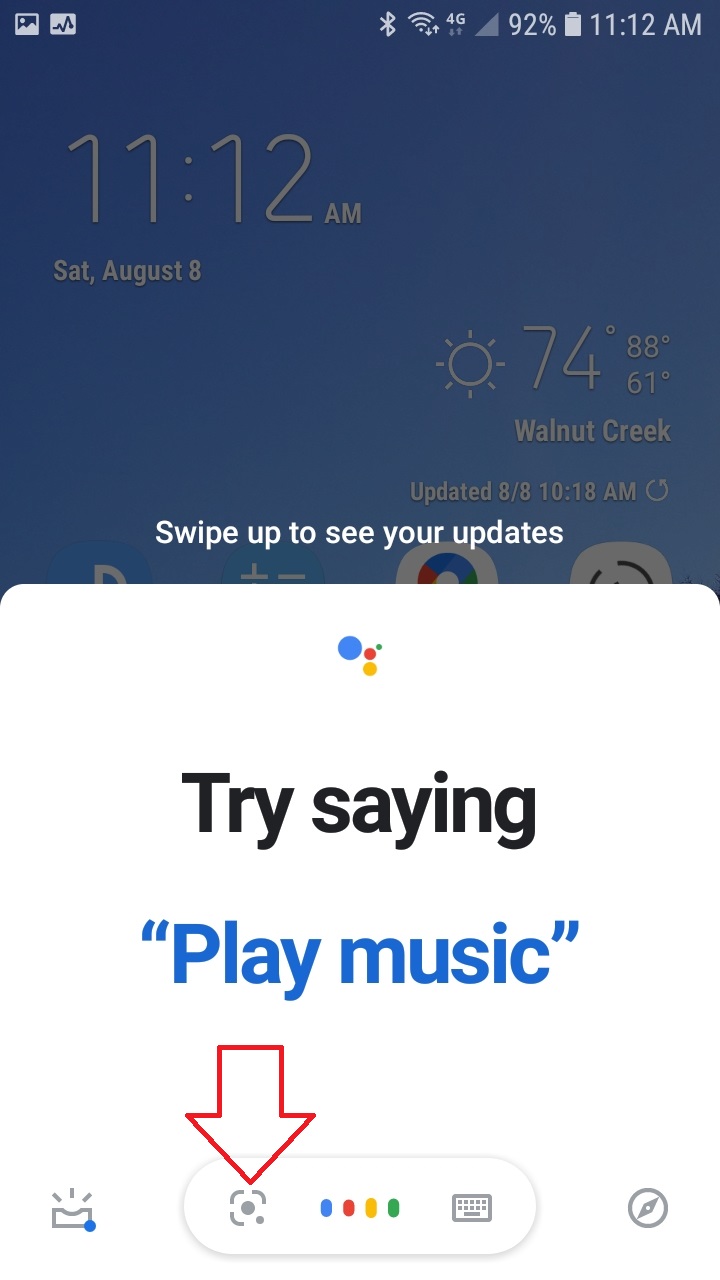Open Google Lens camera icon
The image size is (720, 1280).
[248, 1208]
